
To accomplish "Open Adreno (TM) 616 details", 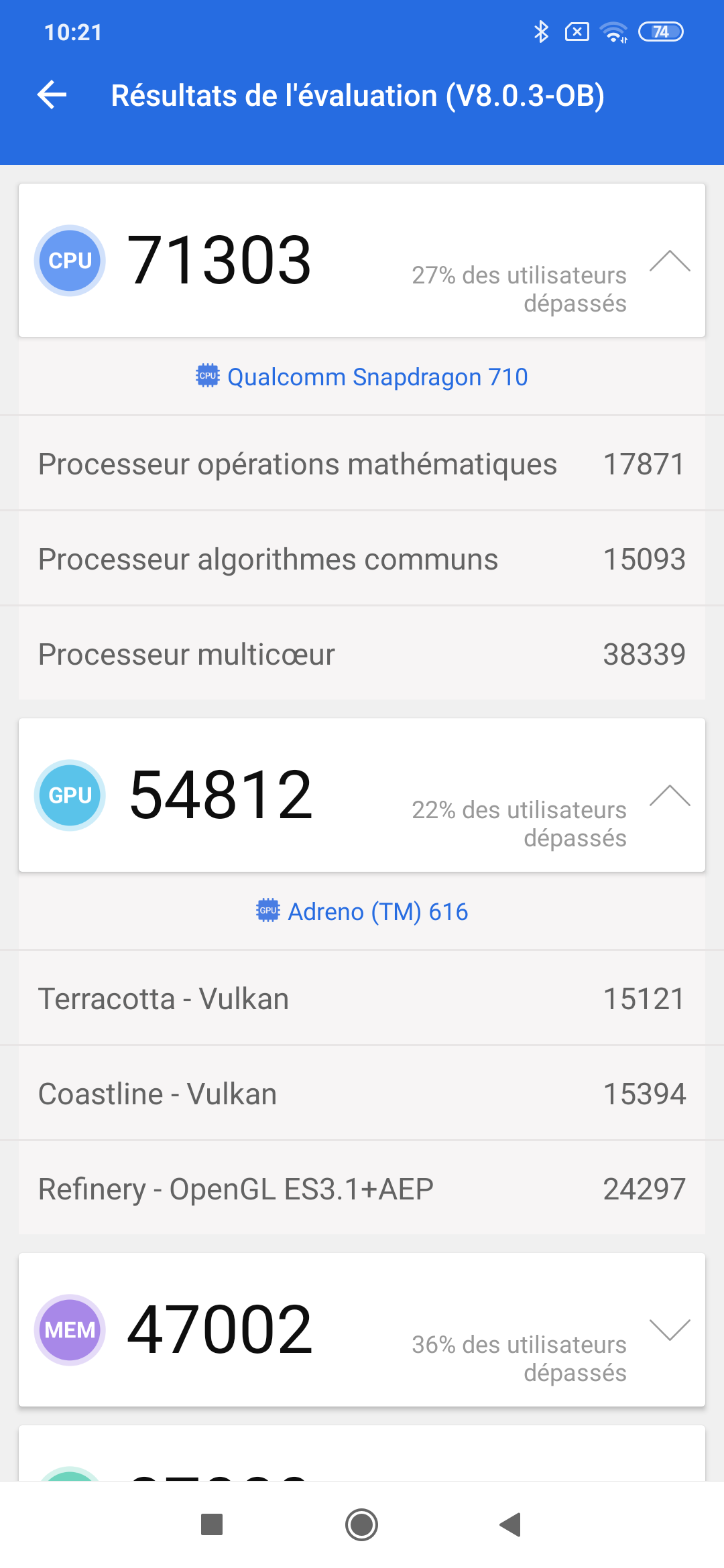I will (x=362, y=912).
